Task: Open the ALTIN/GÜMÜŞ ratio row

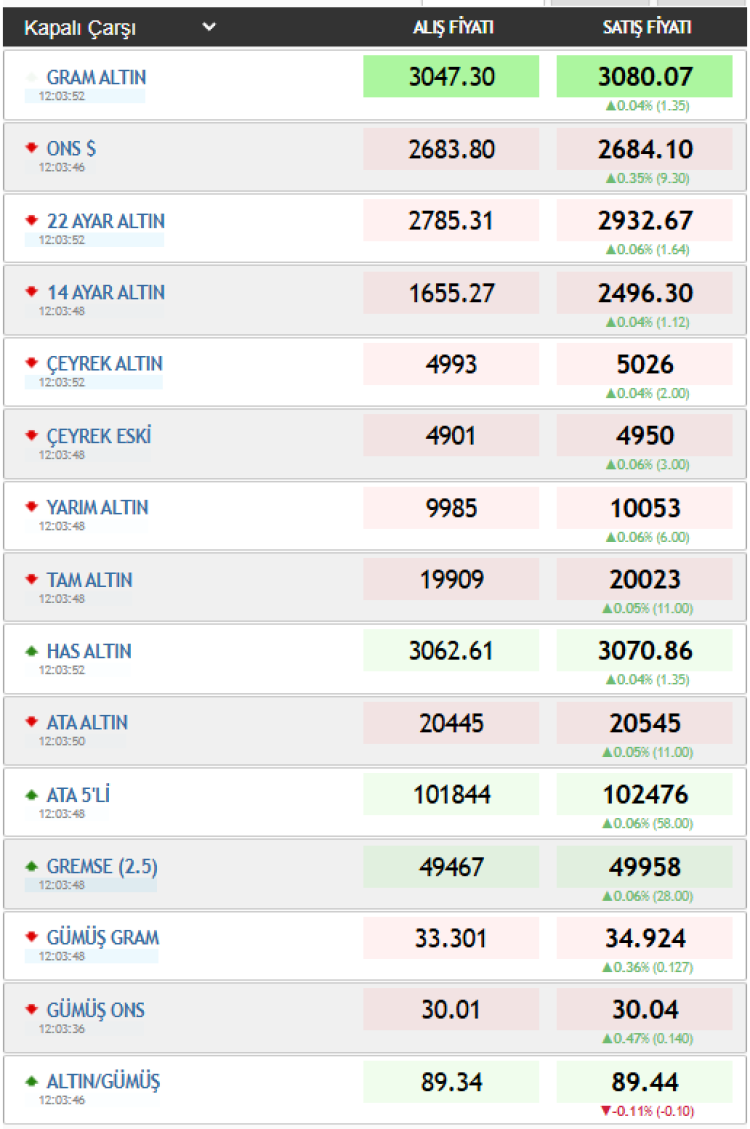Action: [x=102, y=1082]
